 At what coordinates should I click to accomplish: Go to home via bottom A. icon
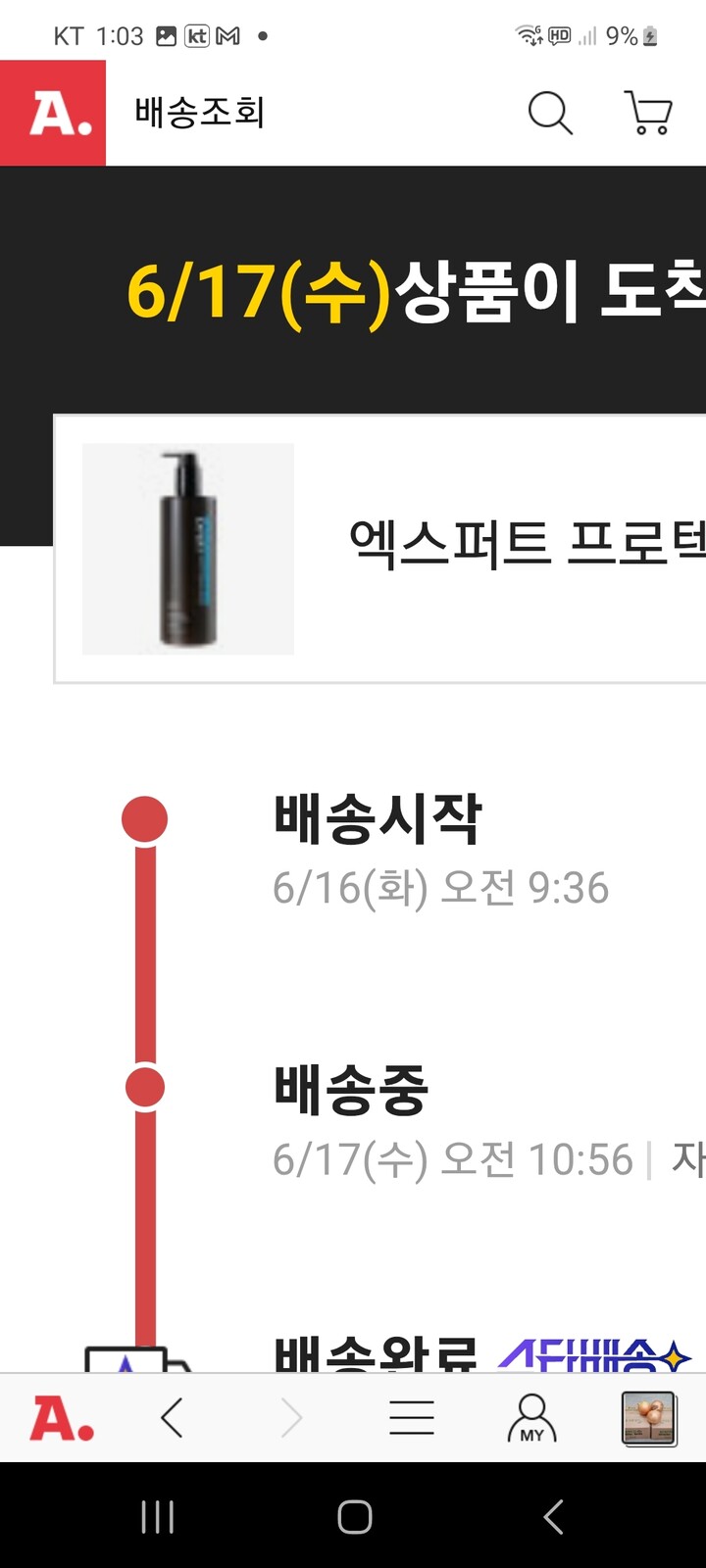pos(62,1418)
